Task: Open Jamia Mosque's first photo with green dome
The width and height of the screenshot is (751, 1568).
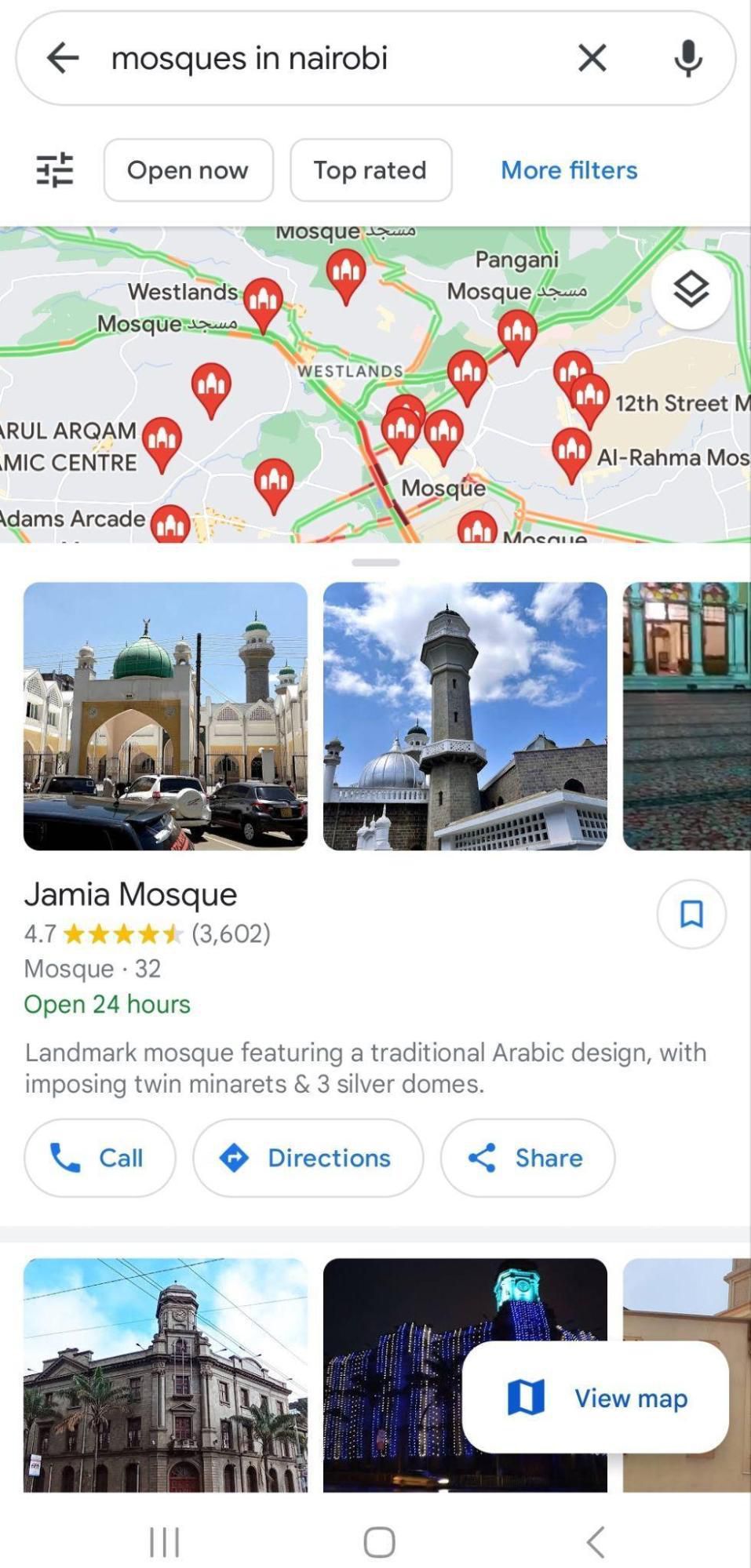Action: [x=166, y=715]
